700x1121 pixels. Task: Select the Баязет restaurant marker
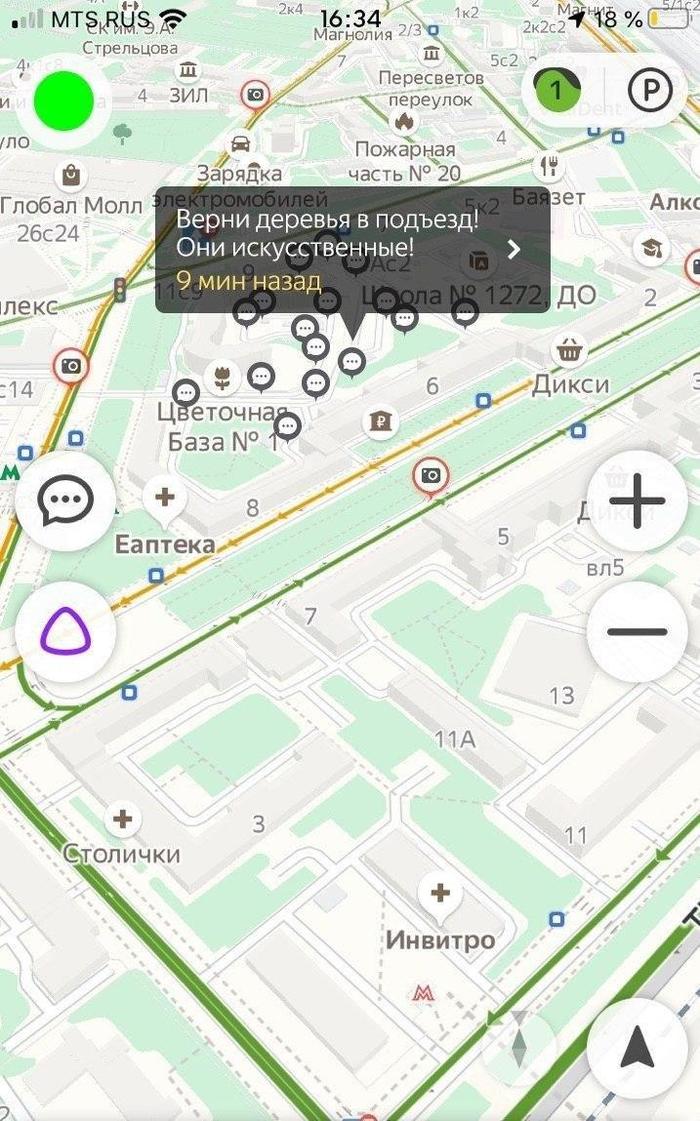coord(548,166)
